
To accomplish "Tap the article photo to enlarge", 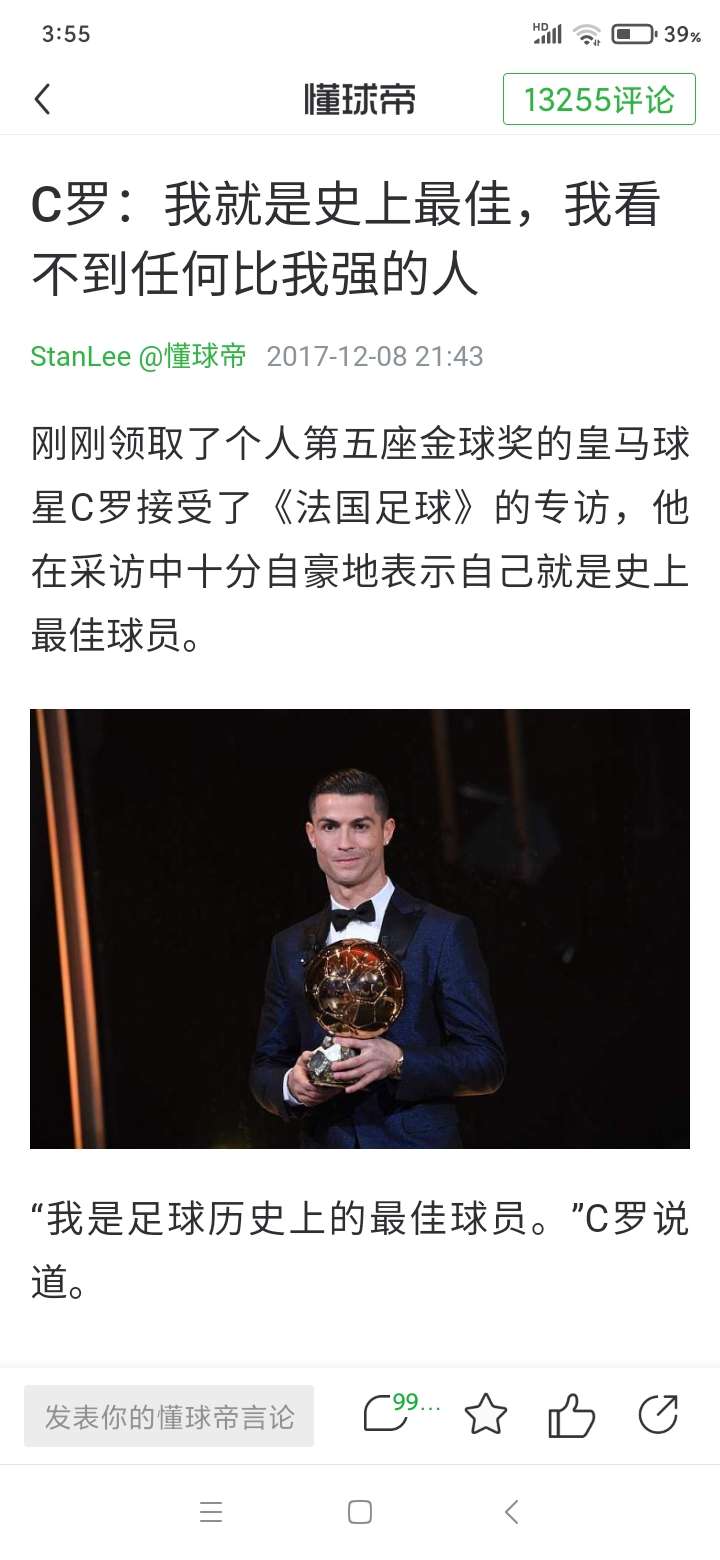I will click(360, 928).
